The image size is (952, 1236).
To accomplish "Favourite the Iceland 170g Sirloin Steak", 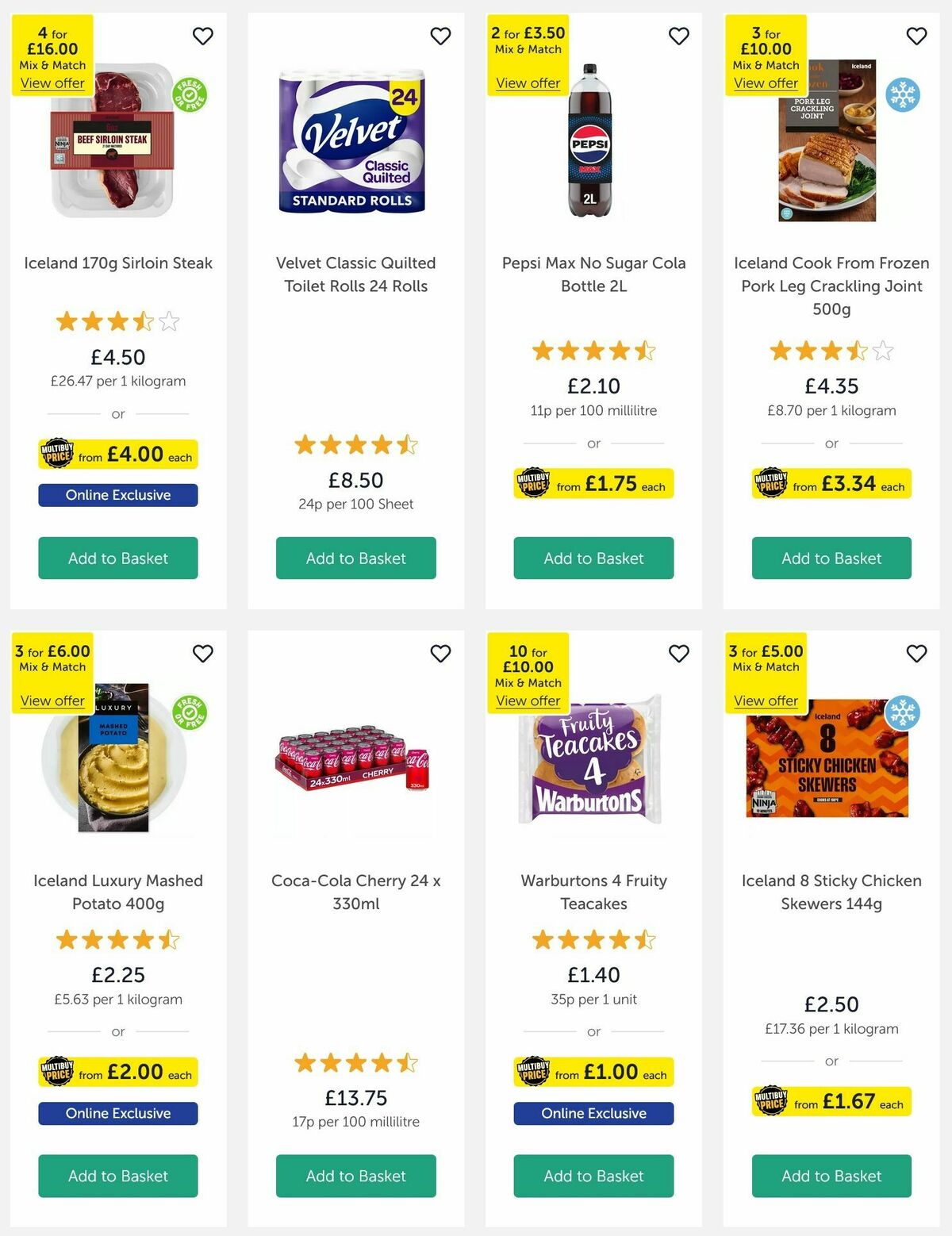I will pyautogui.click(x=203, y=36).
